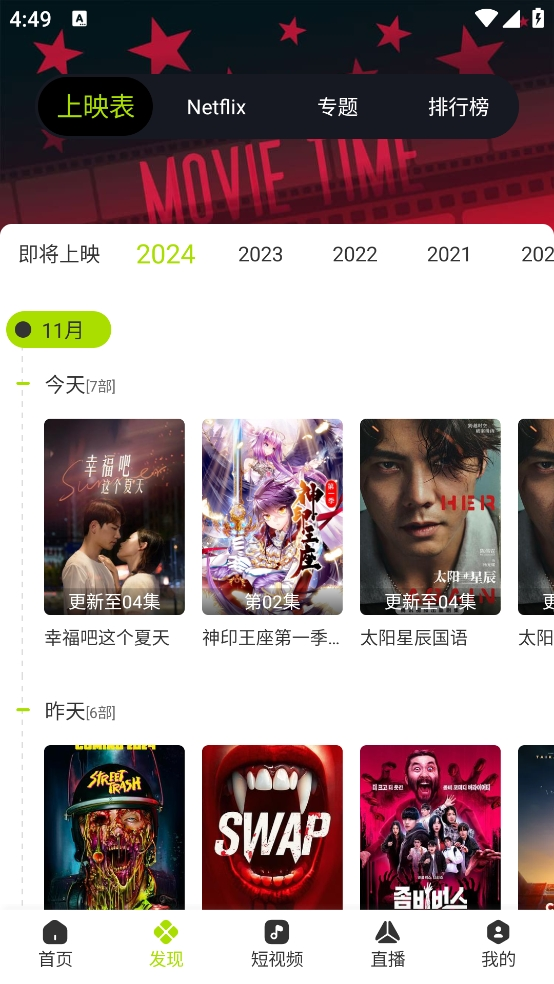
Task: Open the SWAP movie poster
Action: (x=272, y=827)
